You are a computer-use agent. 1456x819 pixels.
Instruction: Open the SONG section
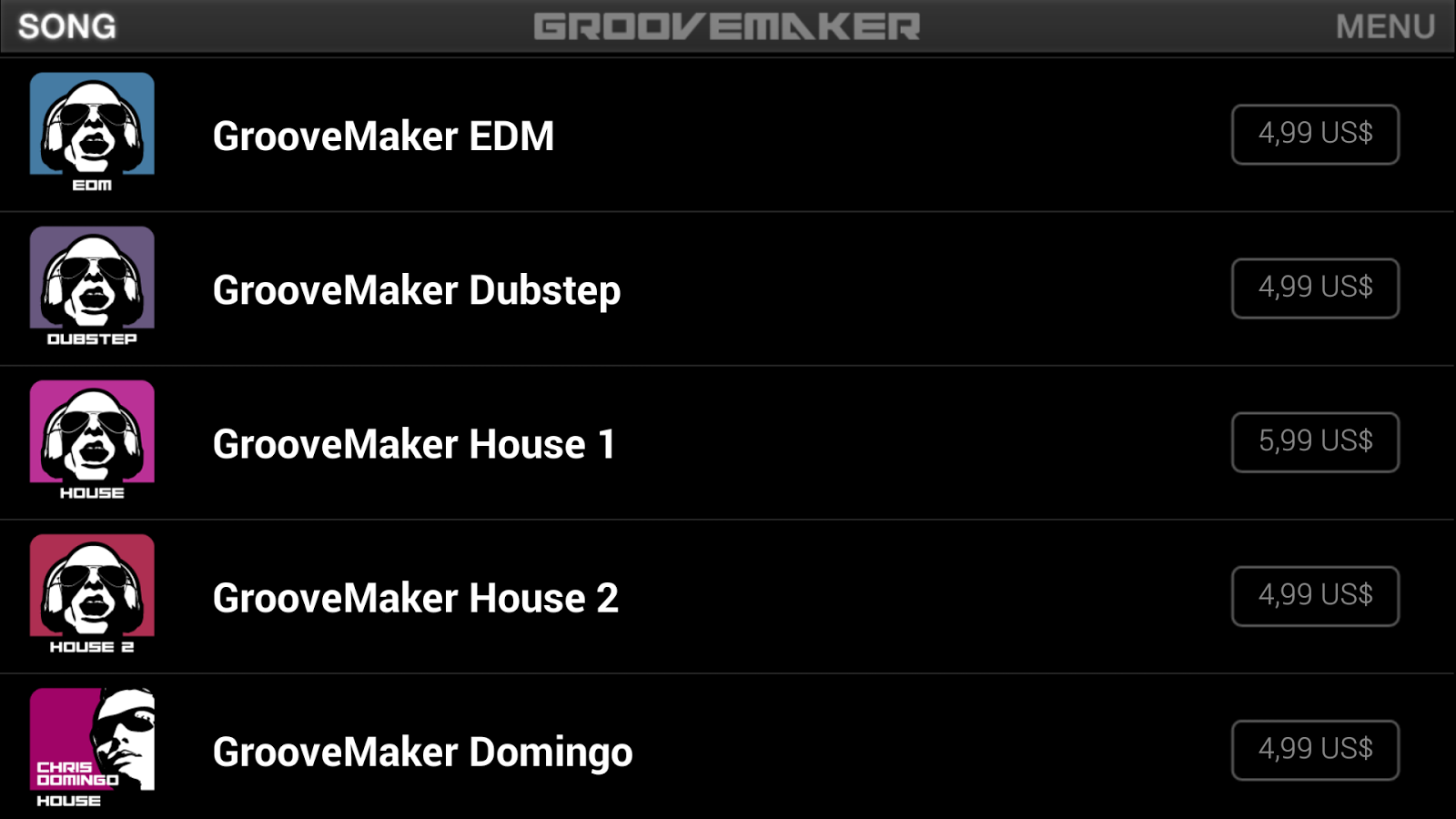tap(67, 26)
